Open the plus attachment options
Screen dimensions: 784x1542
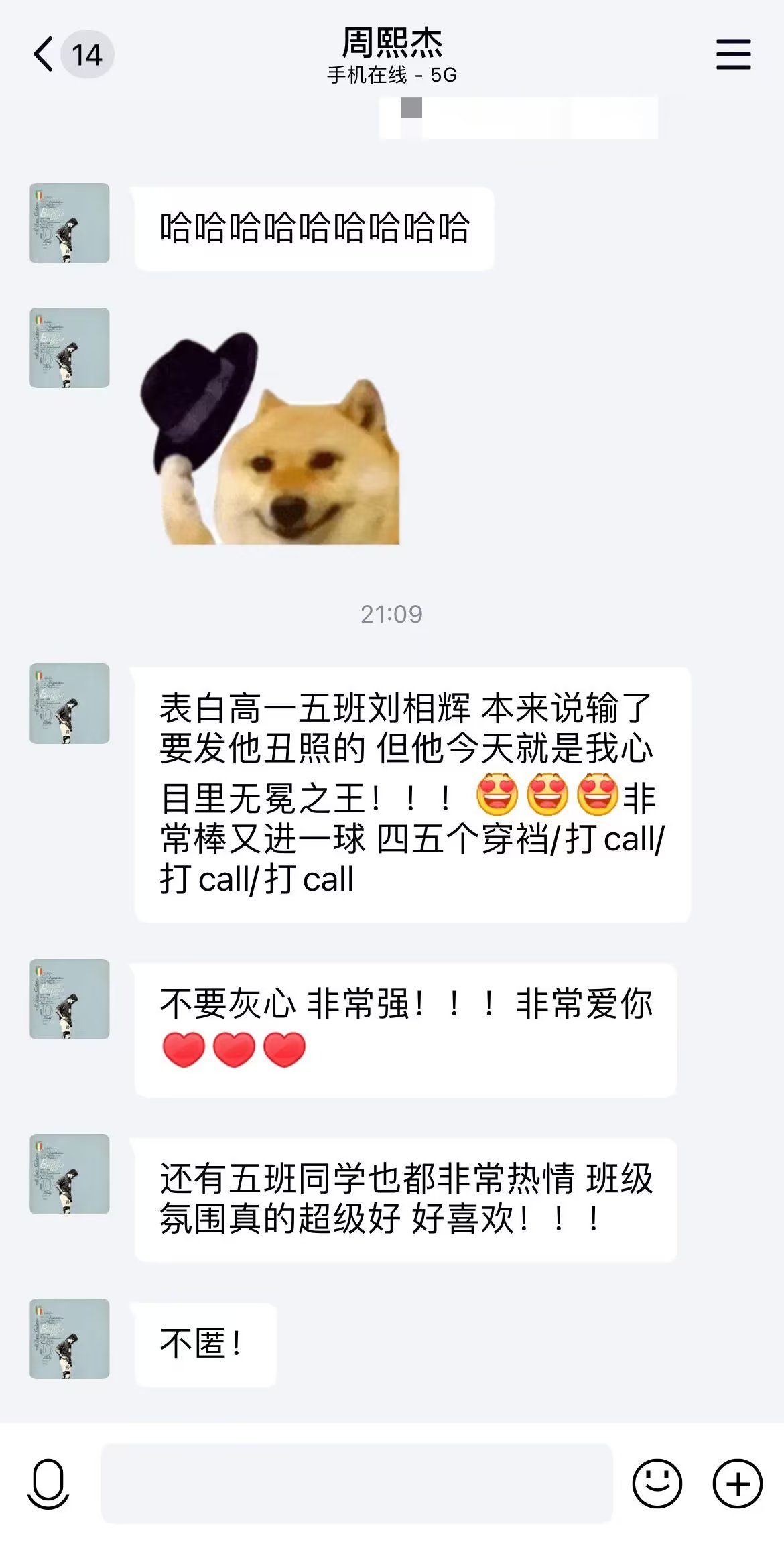[x=737, y=1484]
